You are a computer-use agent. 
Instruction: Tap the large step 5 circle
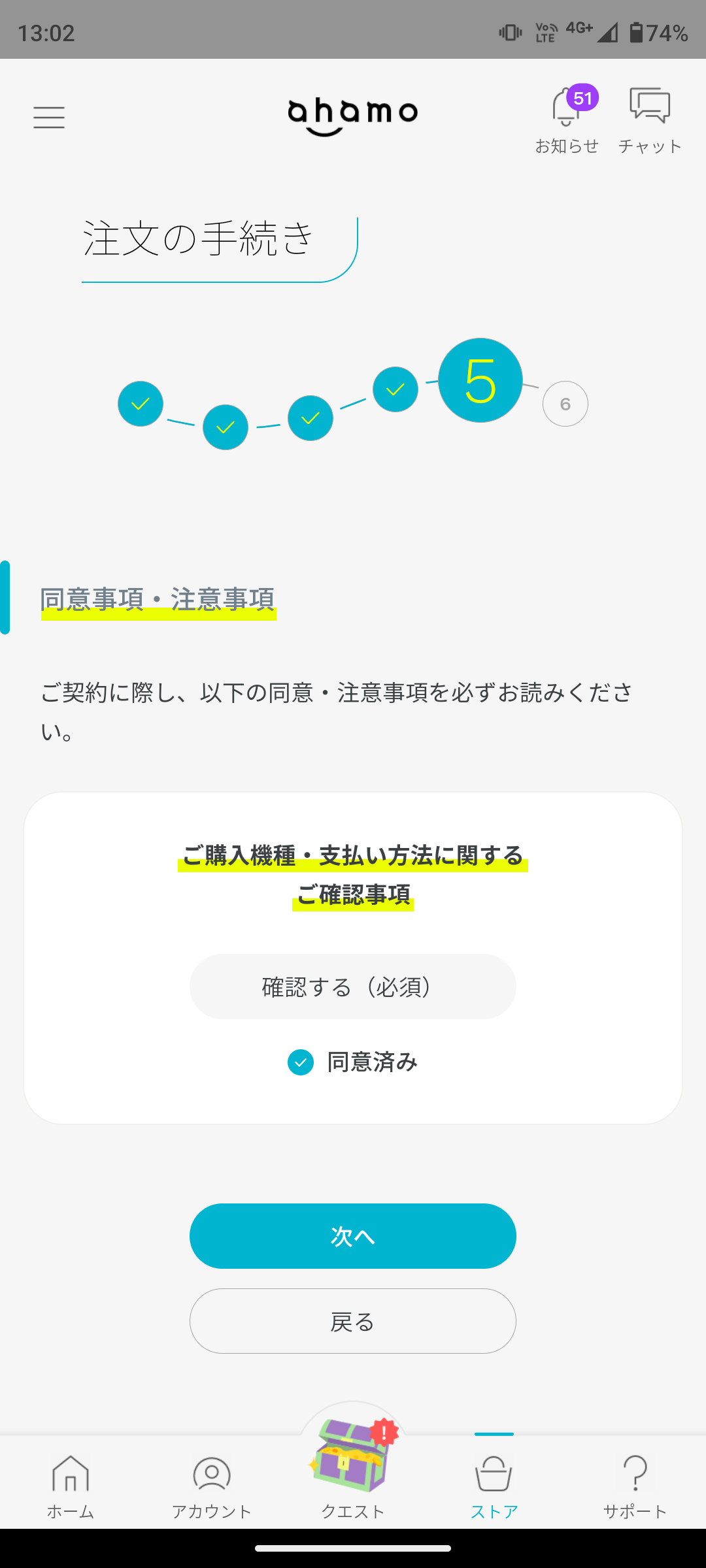tap(480, 380)
